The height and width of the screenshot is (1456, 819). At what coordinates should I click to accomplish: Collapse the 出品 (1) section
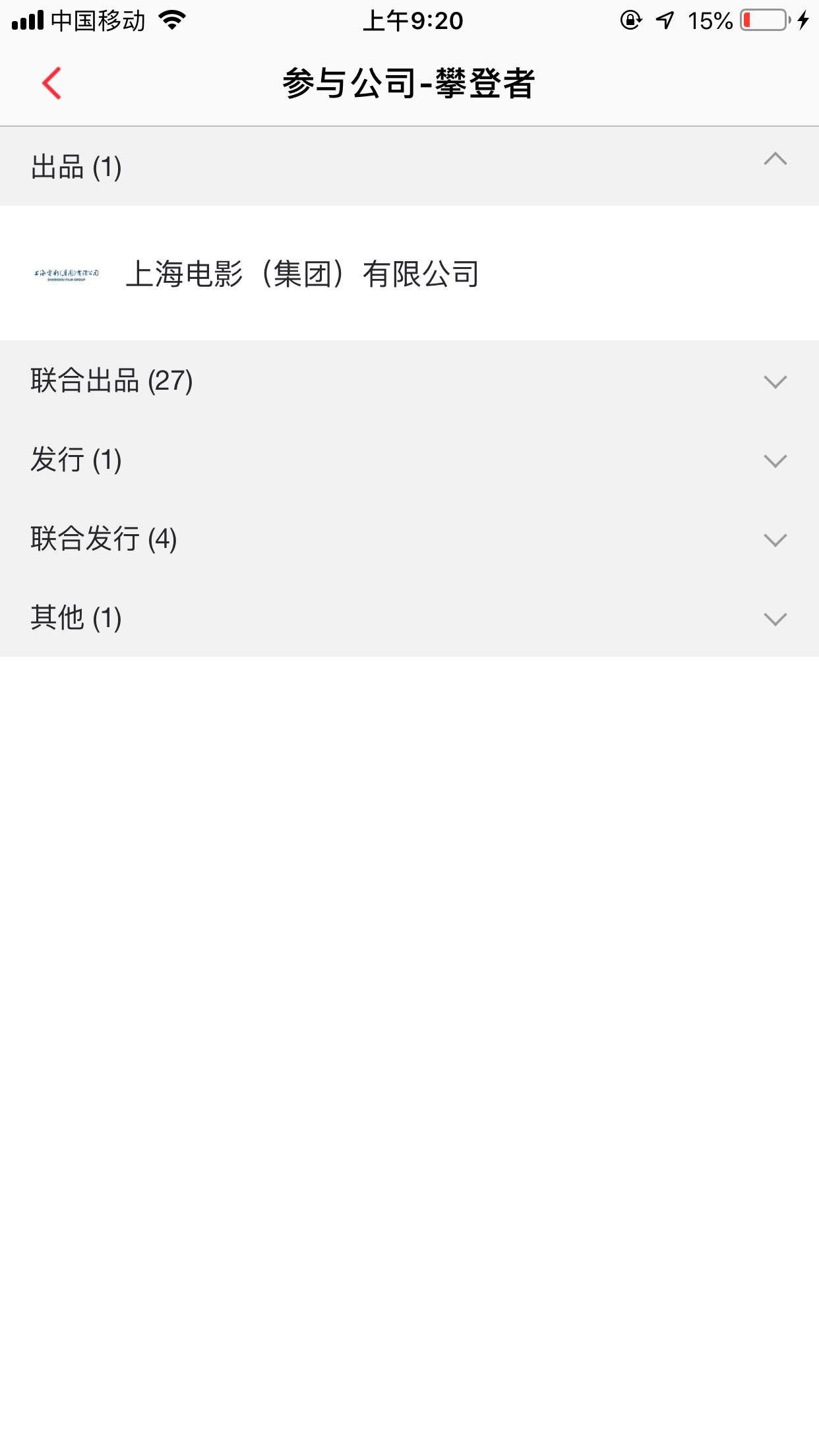409,166
